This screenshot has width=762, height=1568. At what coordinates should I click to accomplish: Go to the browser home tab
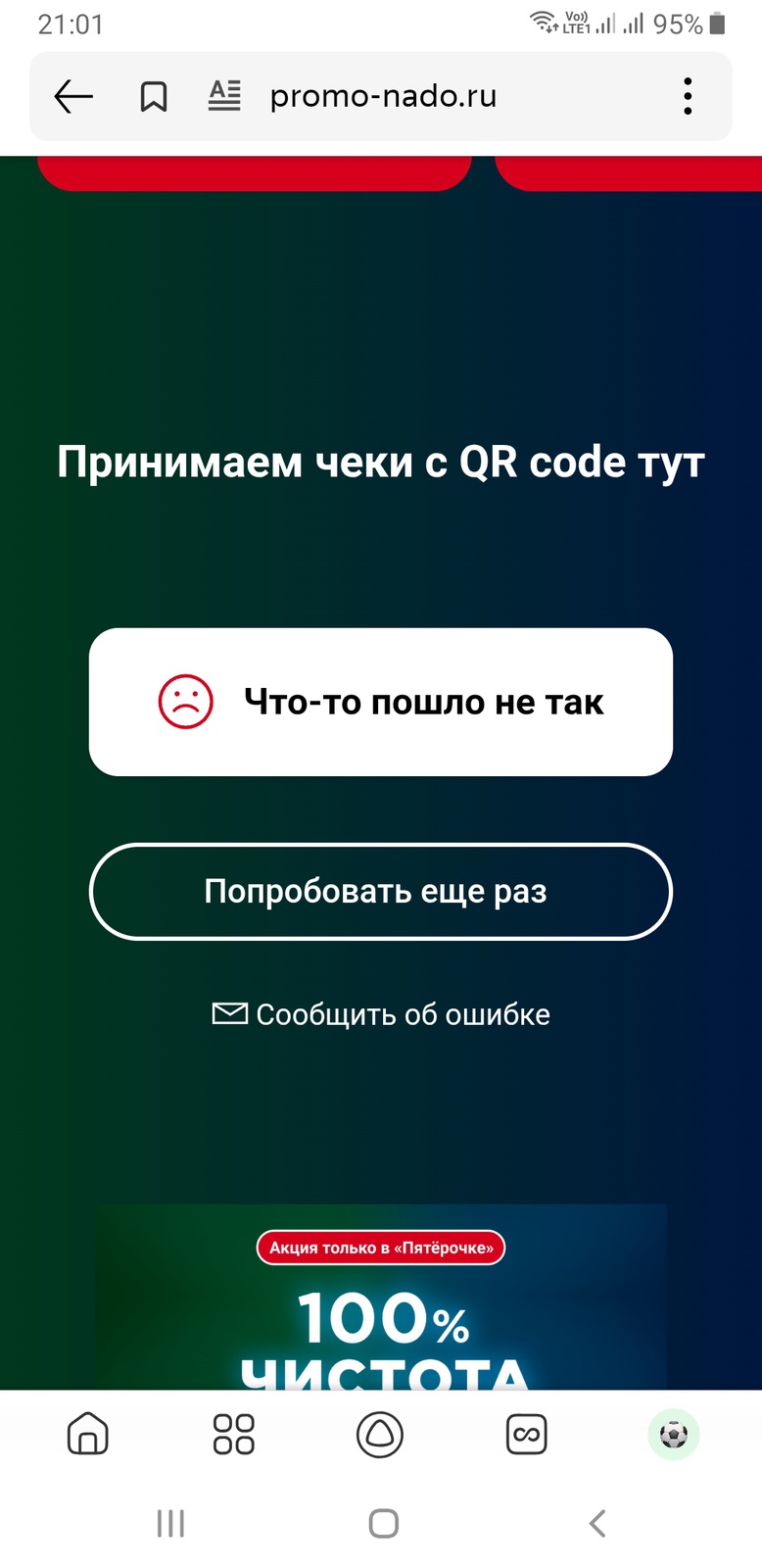tap(88, 1435)
